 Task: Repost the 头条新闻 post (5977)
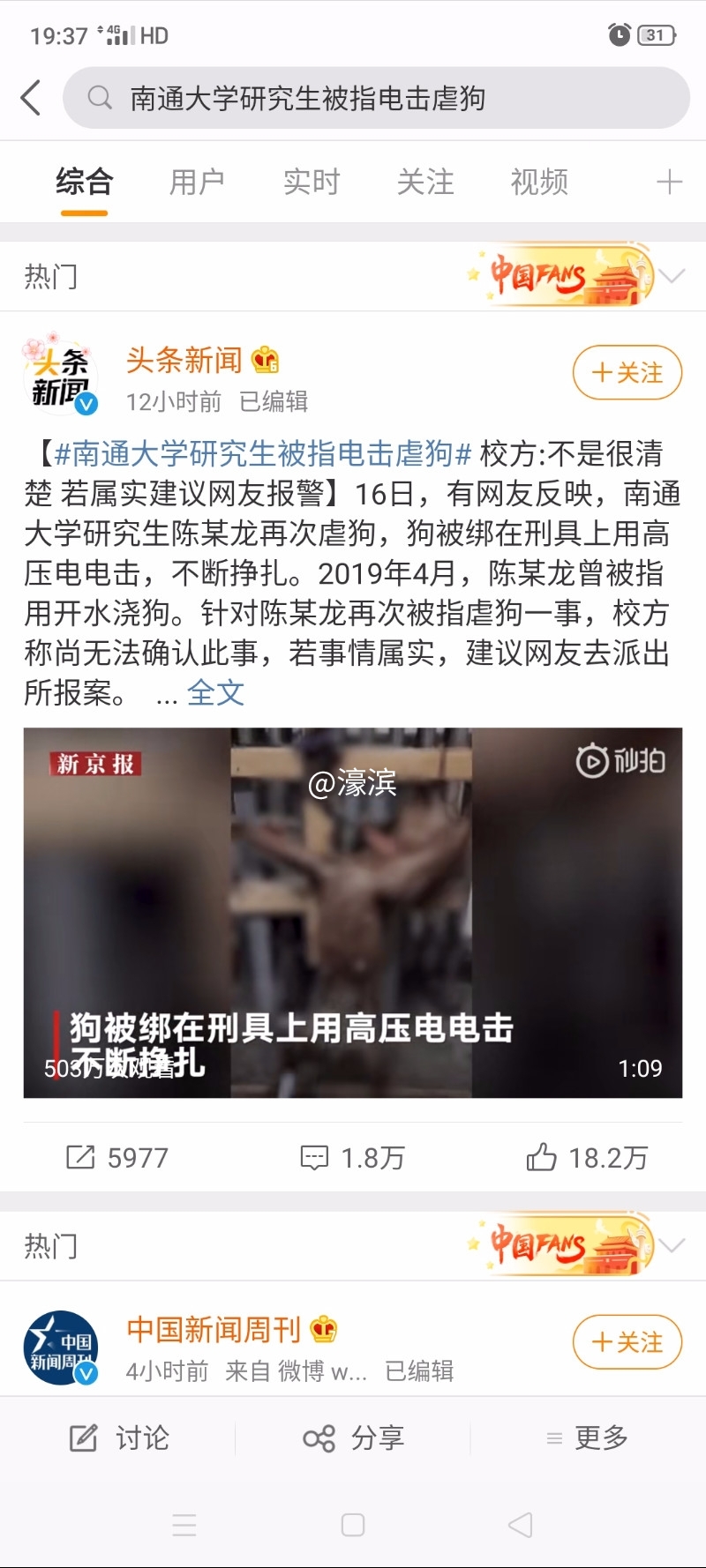pos(117,1157)
